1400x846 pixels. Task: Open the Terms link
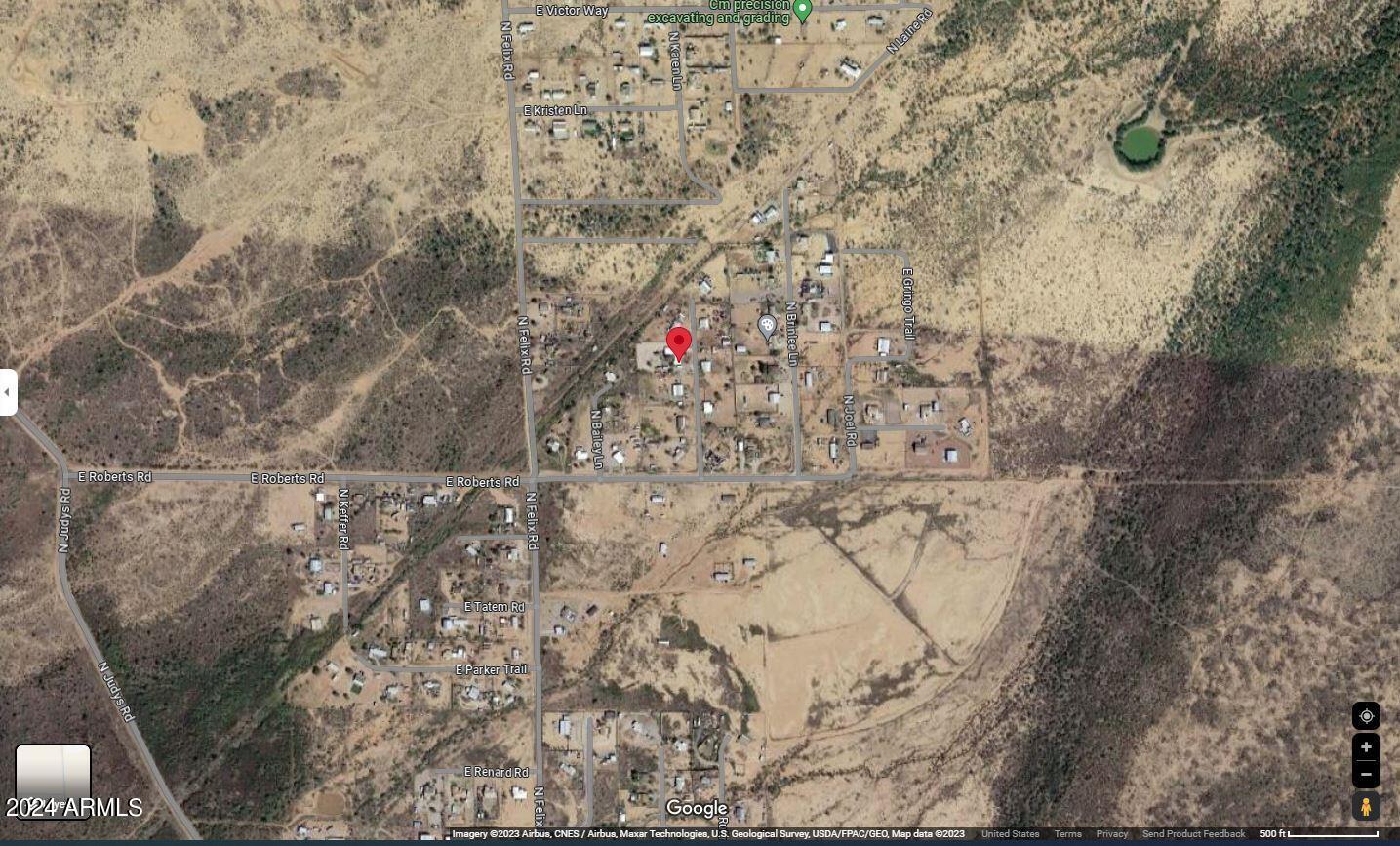(x=1067, y=834)
